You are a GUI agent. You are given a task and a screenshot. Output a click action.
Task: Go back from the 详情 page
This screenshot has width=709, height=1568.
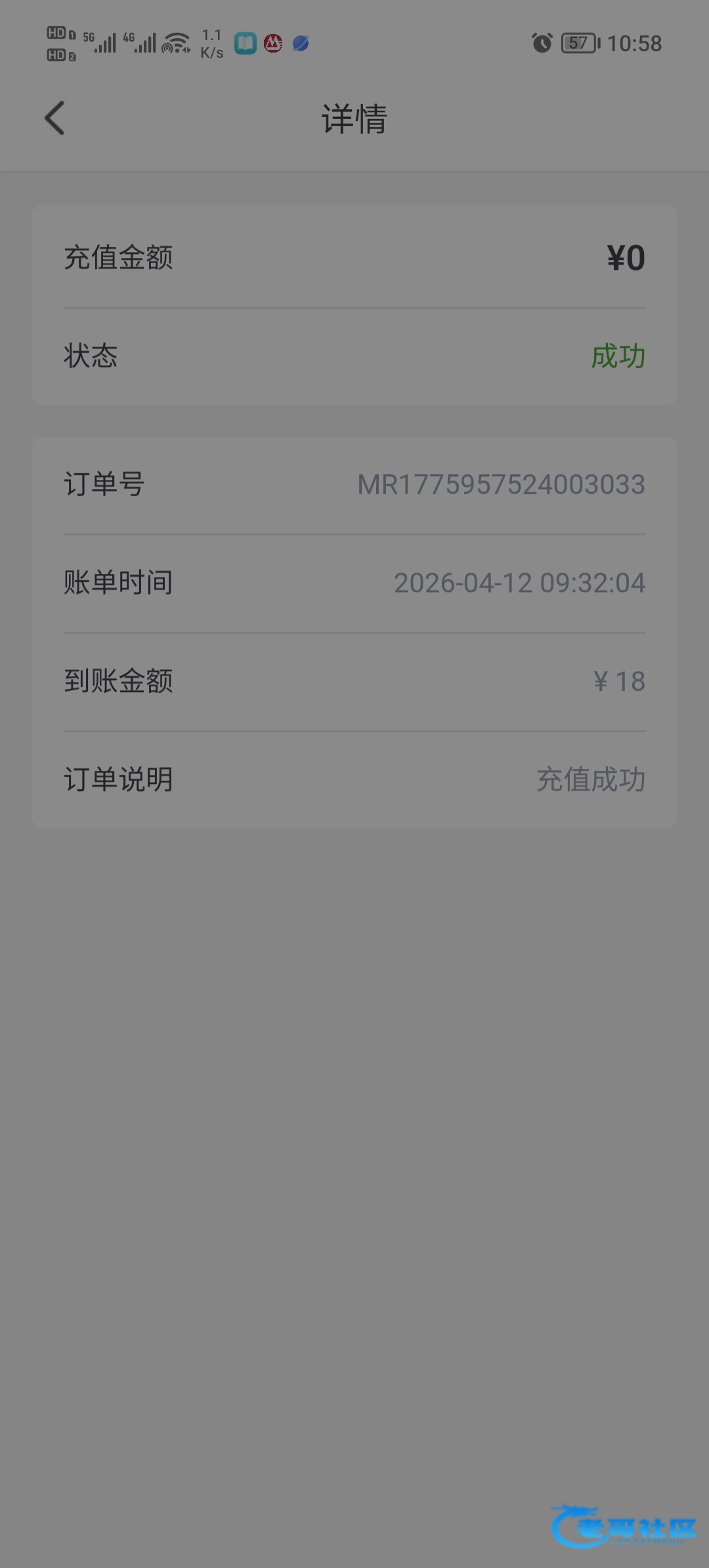point(54,118)
